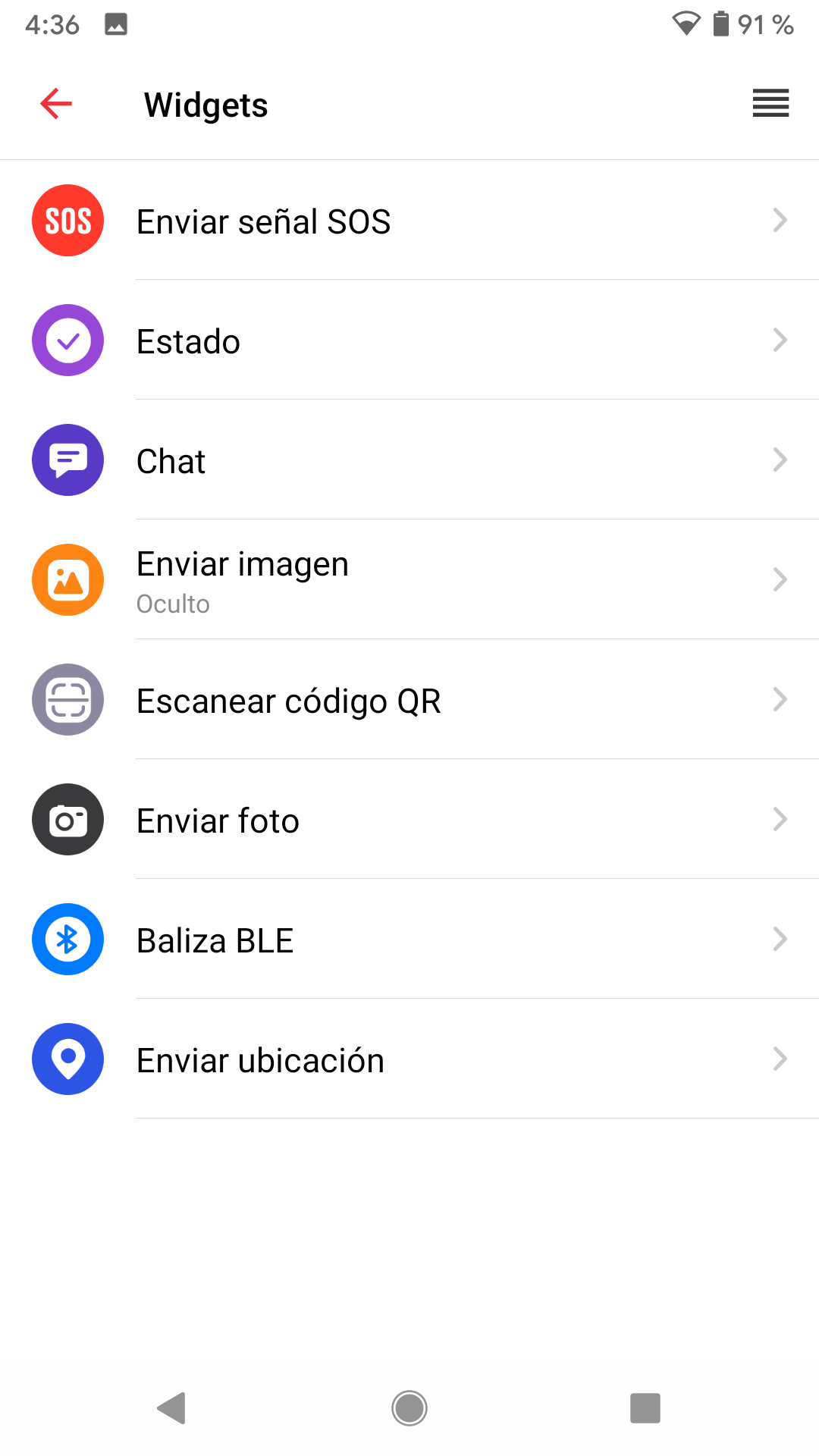Screen dimensions: 819x1456
Task: Select Enviar ubicación widget
Action: point(409,1059)
